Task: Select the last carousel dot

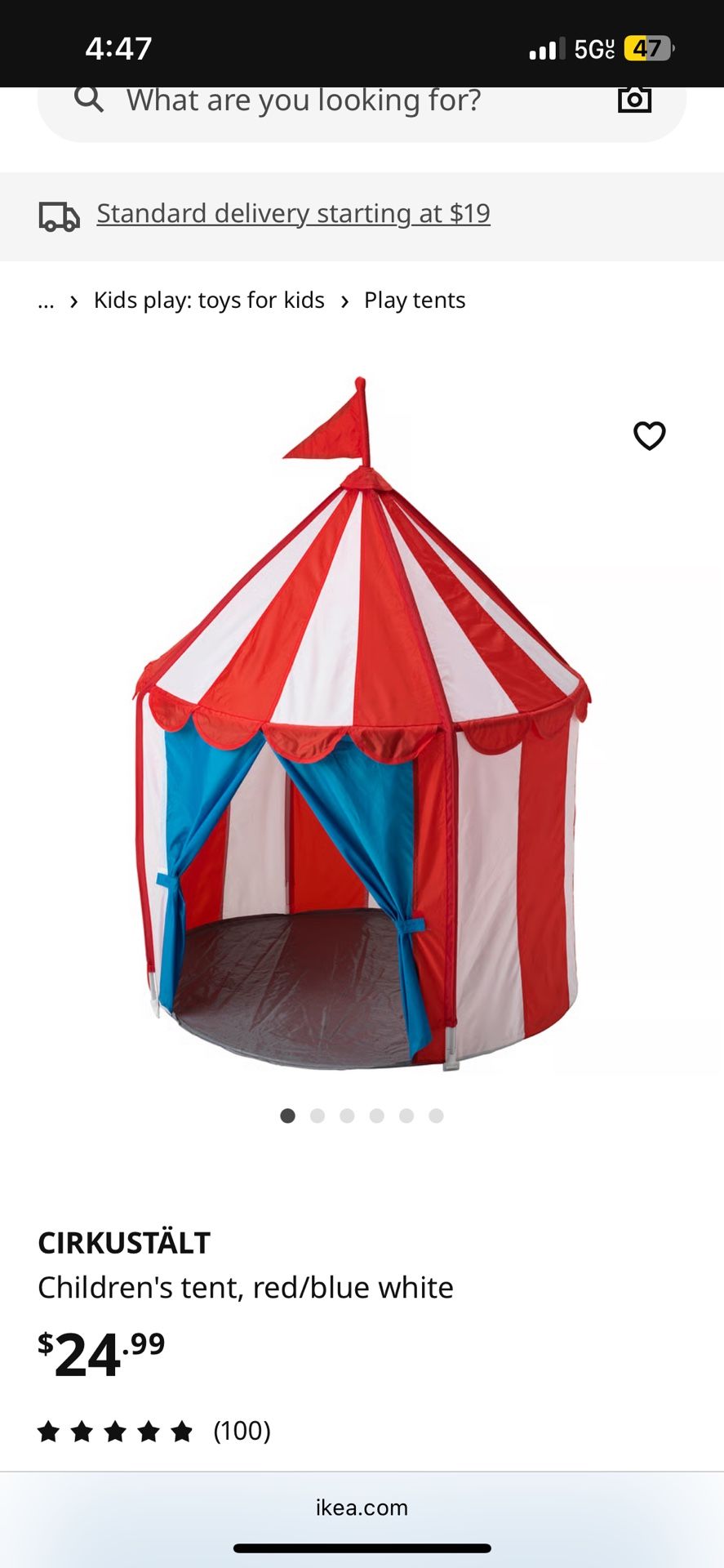Action: [436, 1116]
